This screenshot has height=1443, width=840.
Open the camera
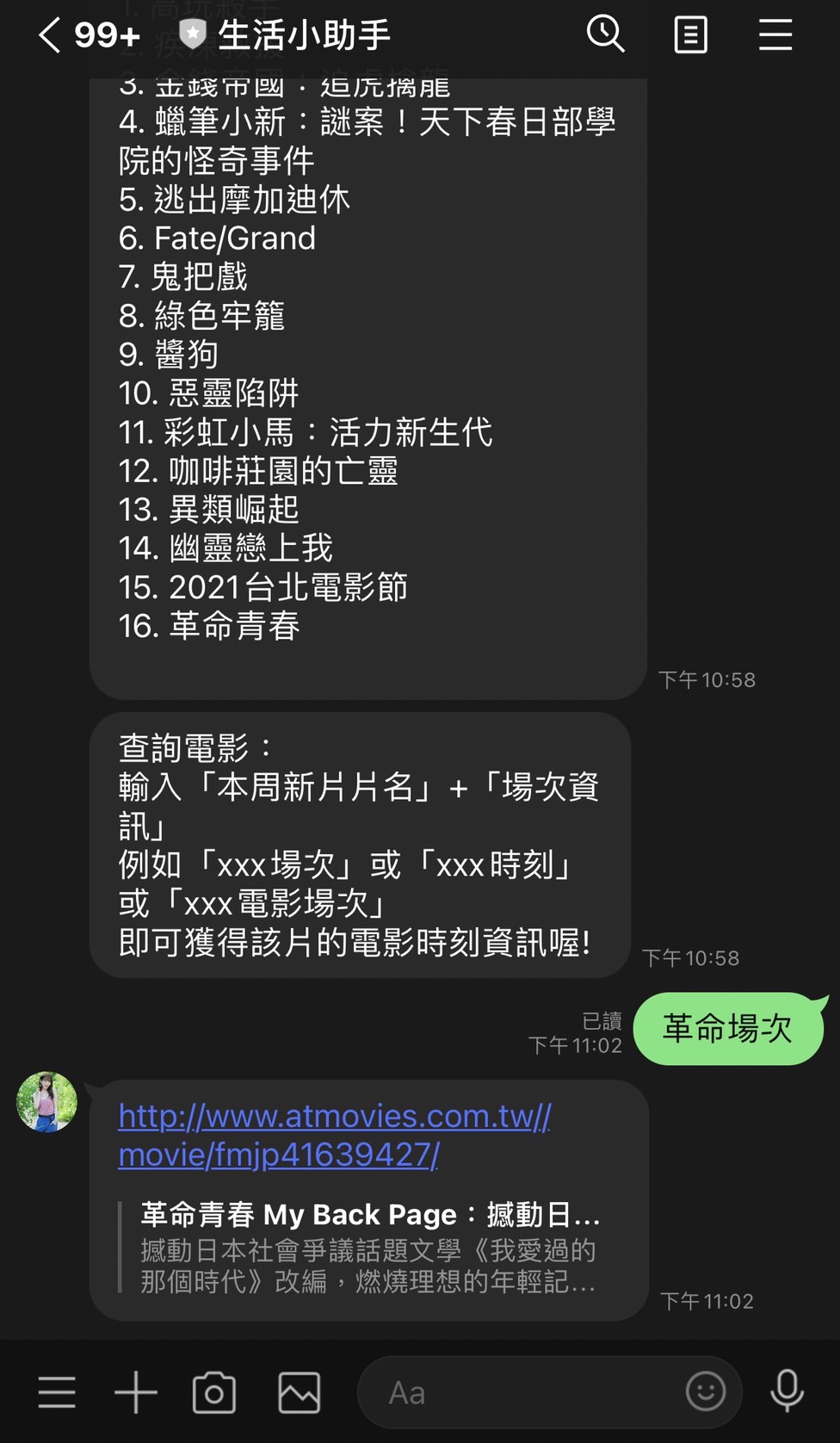point(214,1392)
